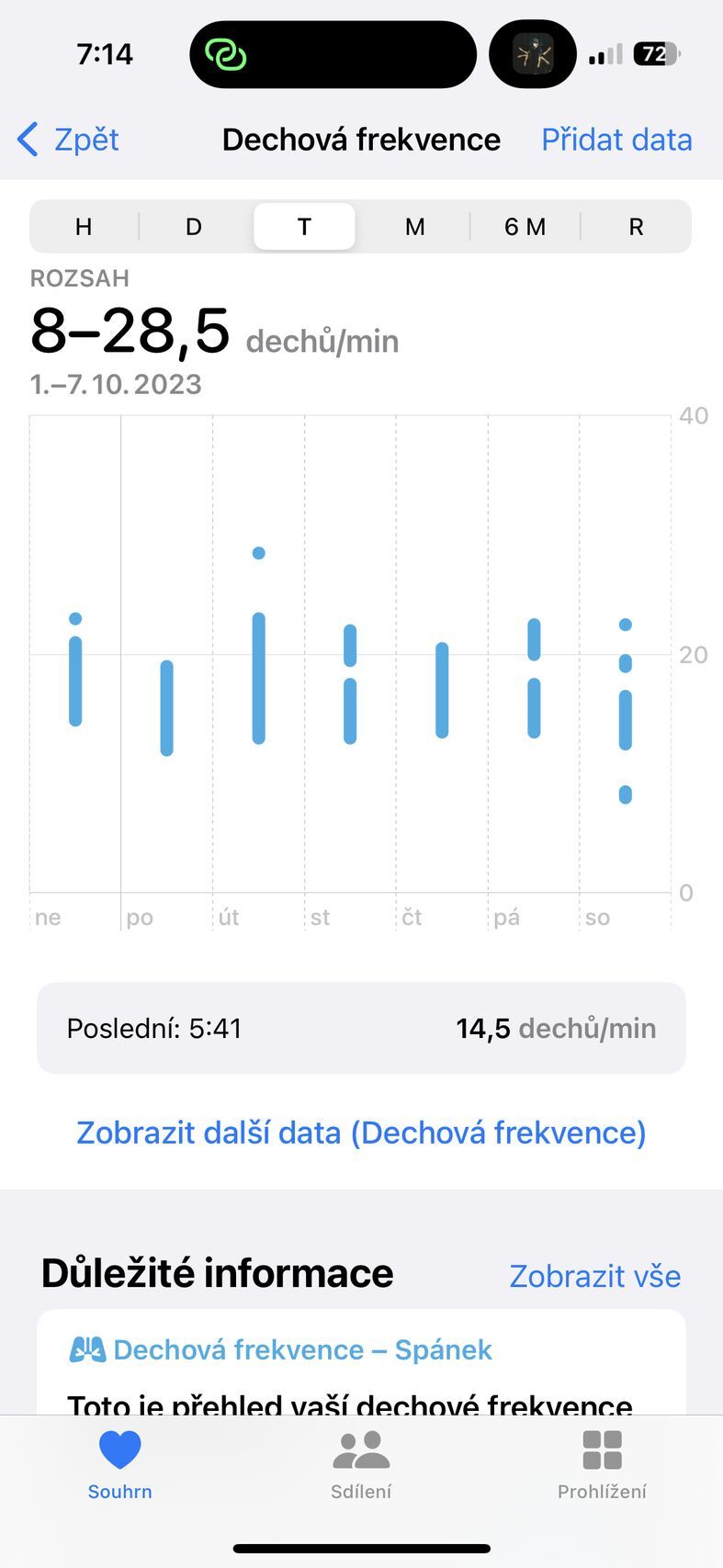Enable the H hourly view
The image size is (723, 1568).
(84, 226)
